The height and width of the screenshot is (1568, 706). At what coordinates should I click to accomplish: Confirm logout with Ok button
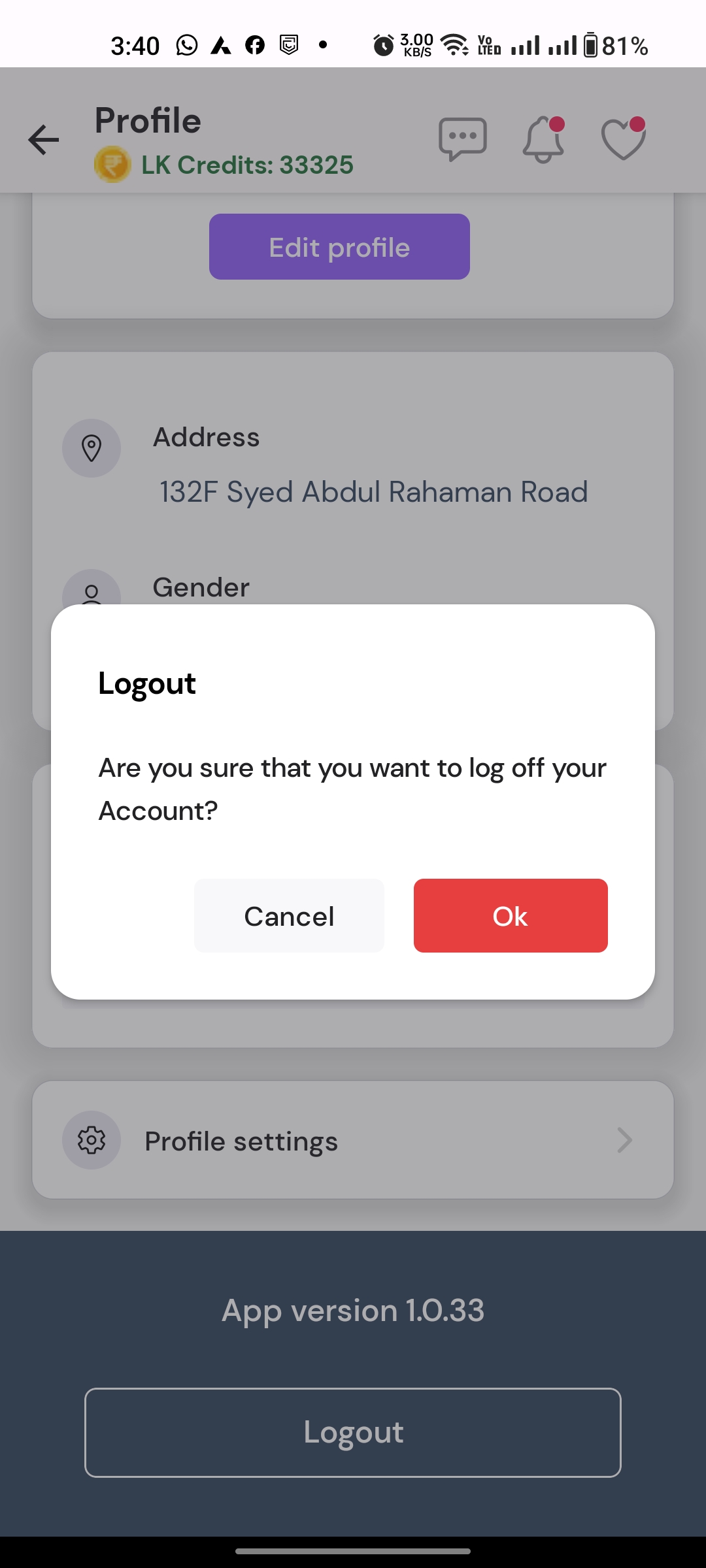[510, 916]
